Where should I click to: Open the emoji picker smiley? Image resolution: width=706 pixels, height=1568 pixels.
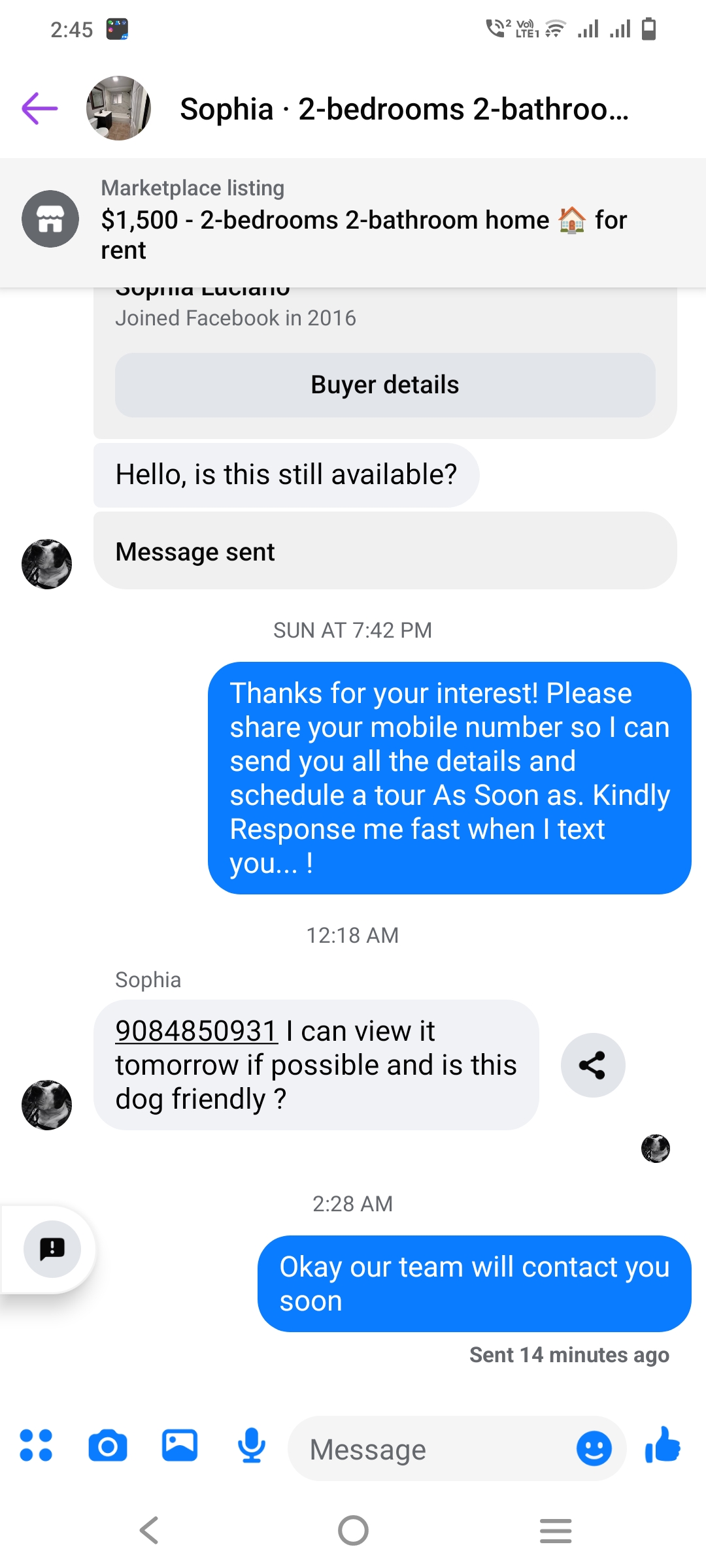[x=594, y=1448]
